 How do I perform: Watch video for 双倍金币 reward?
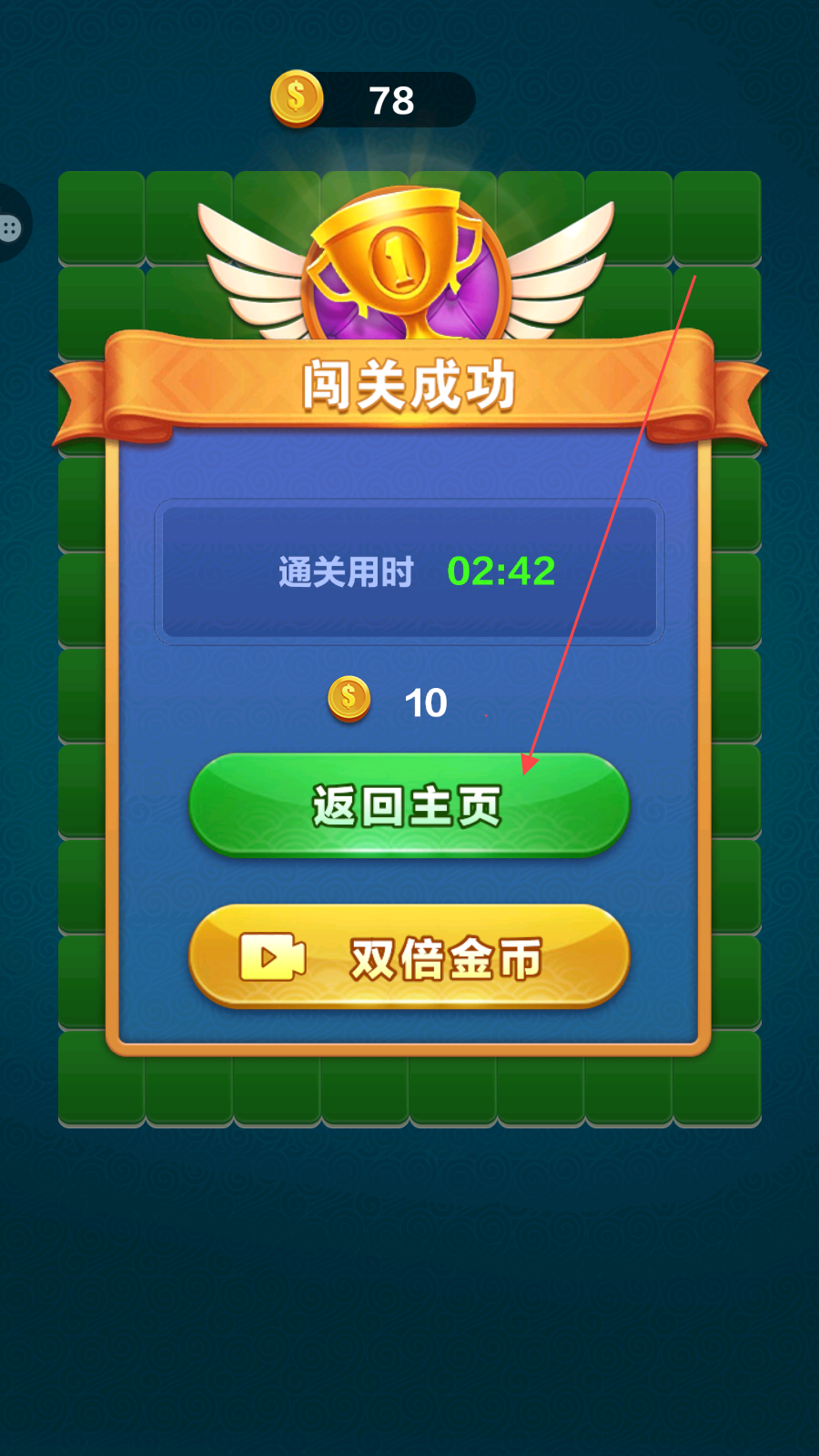coord(409,956)
